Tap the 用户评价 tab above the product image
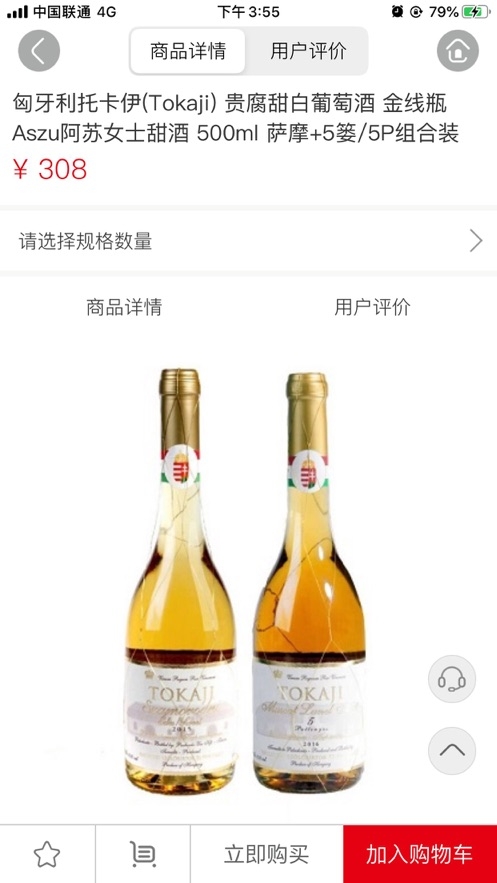The width and height of the screenshot is (497, 883). (373, 307)
